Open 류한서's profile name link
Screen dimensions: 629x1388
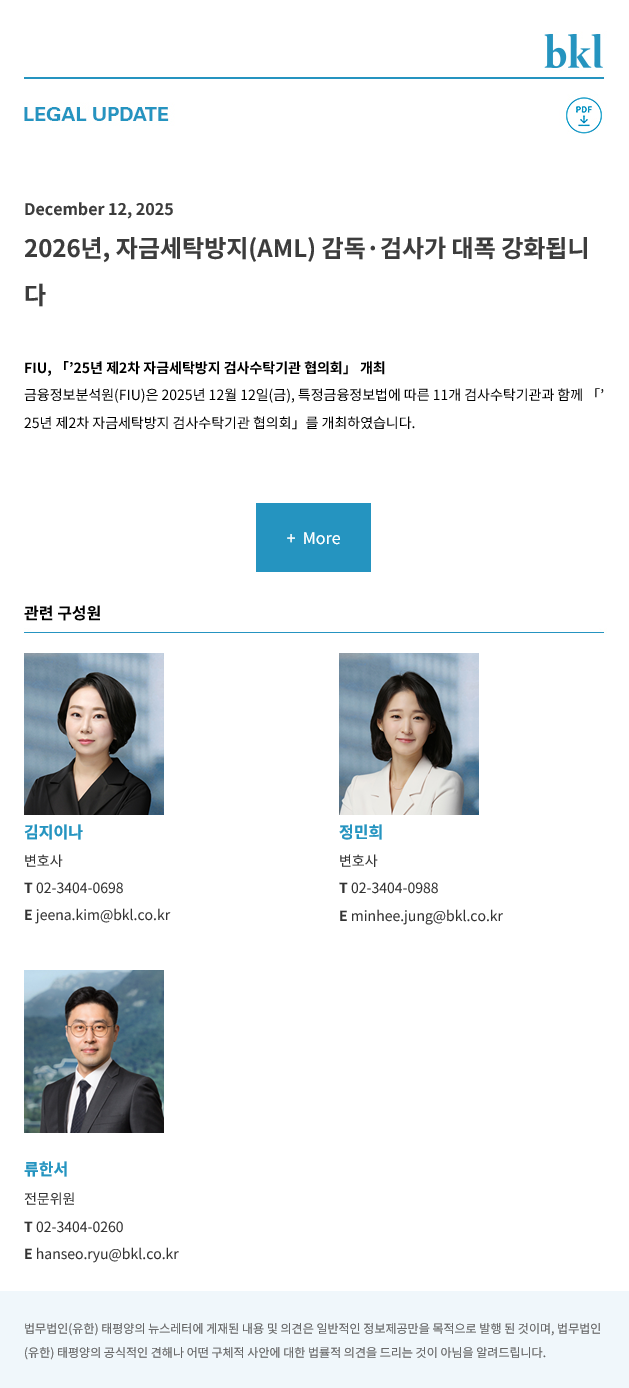46,1169
